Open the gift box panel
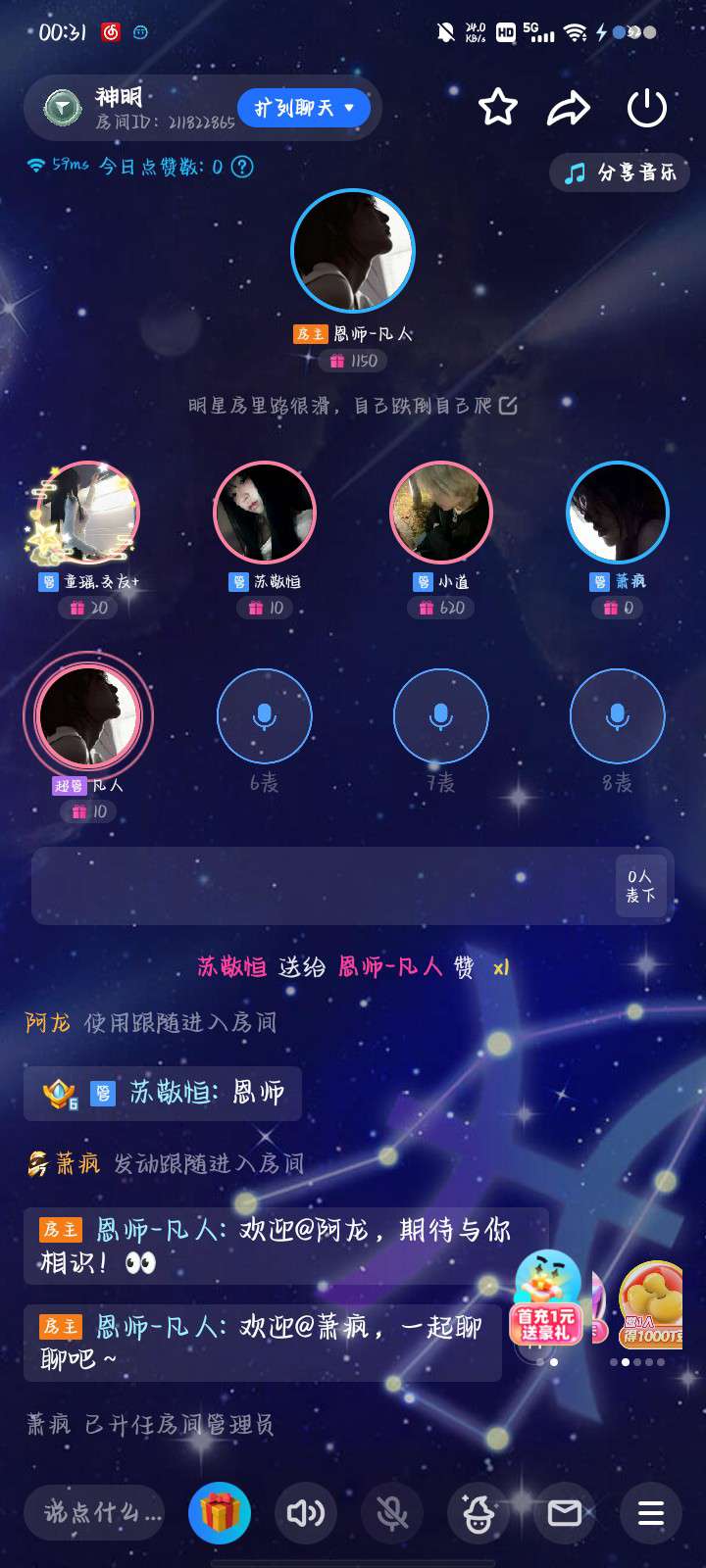Viewport: 706px width, 1568px height. pos(220,1513)
